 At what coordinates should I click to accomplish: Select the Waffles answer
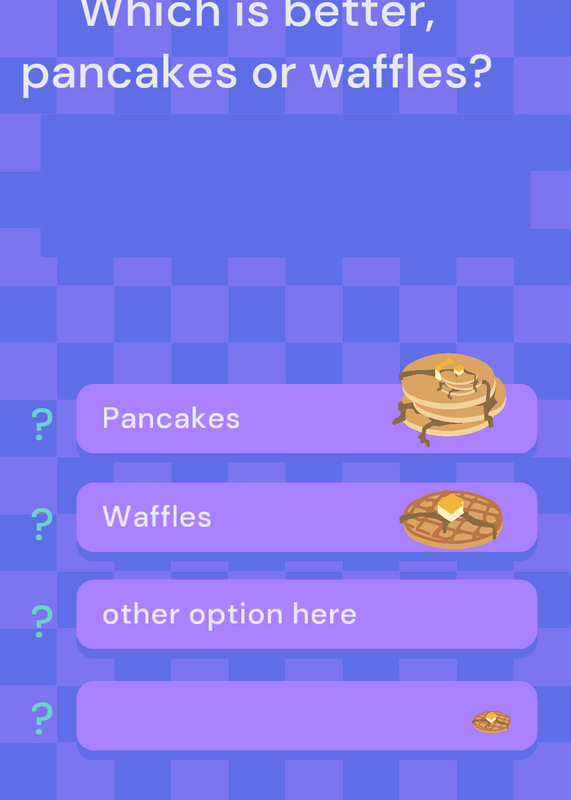pyautogui.click(x=307, y=517)
